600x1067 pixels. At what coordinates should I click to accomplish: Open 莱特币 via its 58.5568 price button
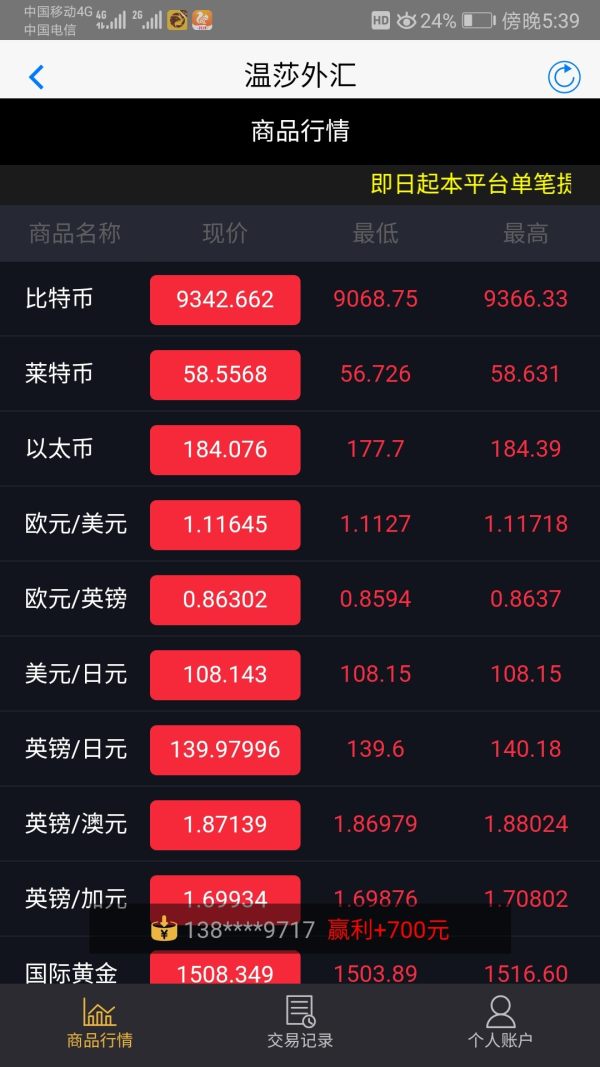pyautogui.click(x=225, y=374)
